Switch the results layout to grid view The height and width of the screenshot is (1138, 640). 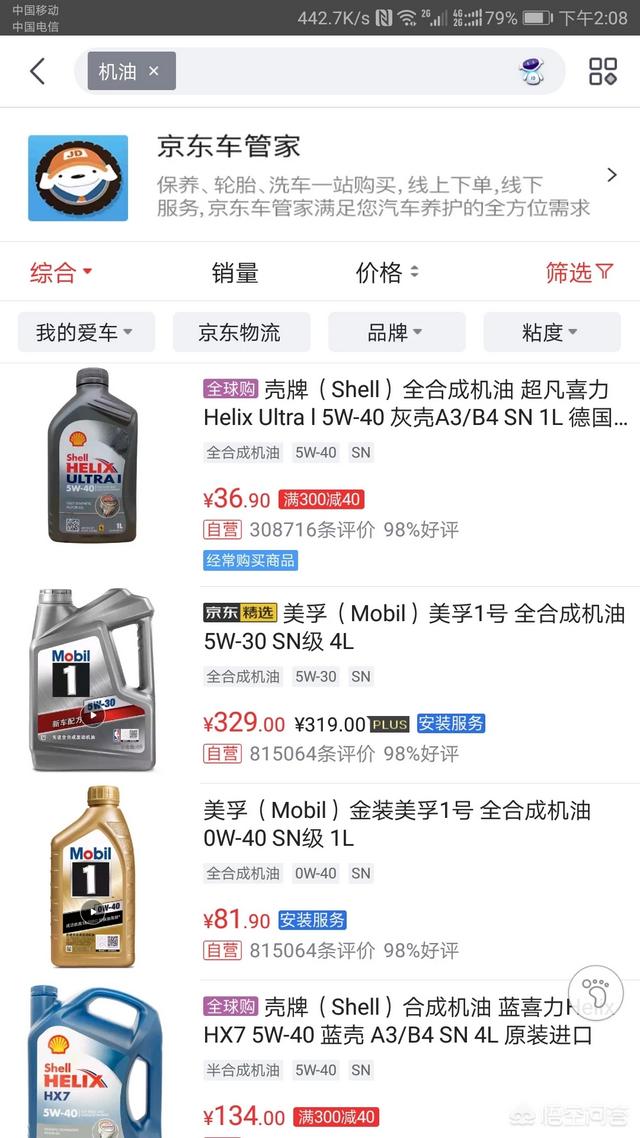603,71
